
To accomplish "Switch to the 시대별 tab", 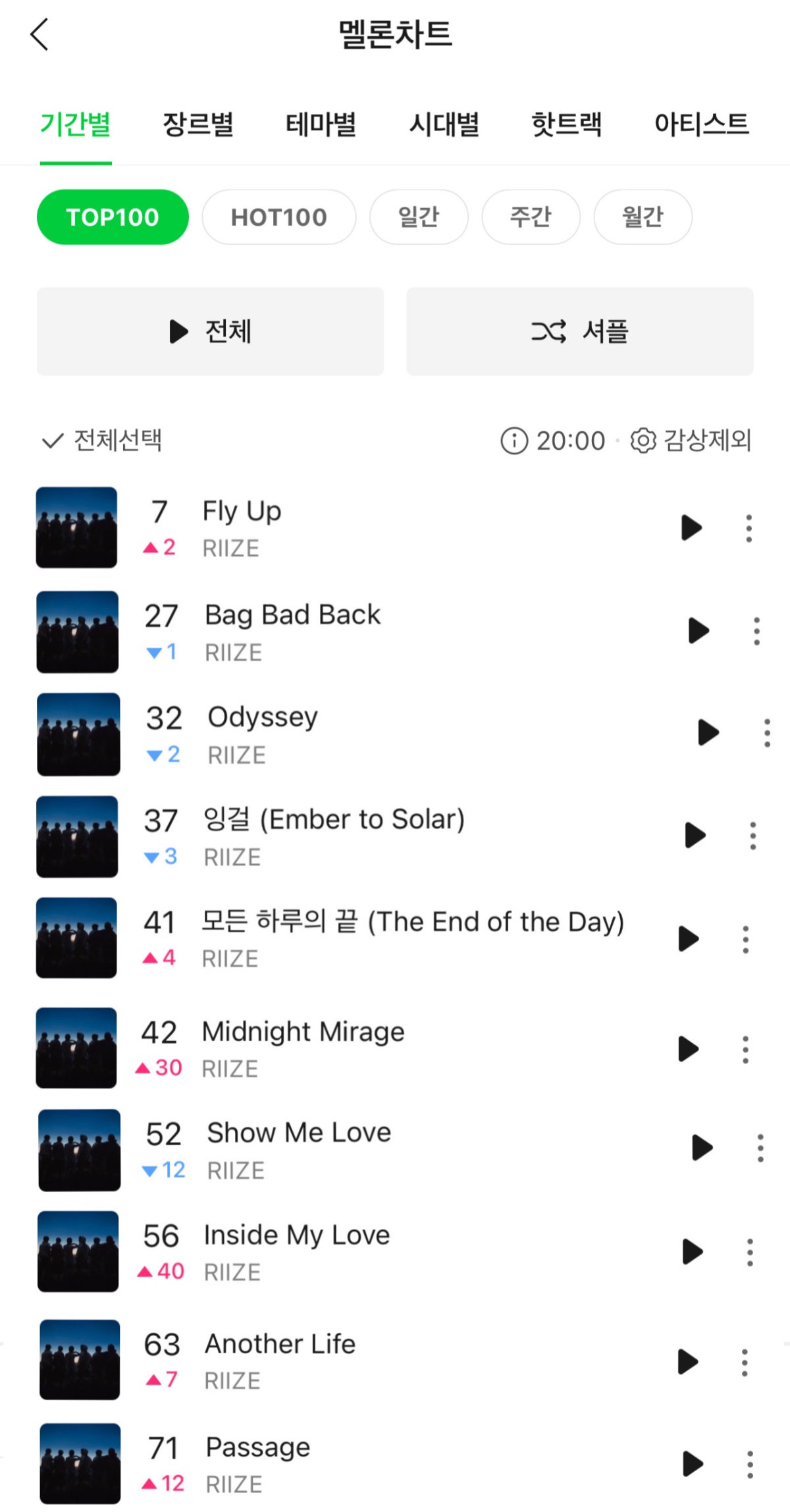I will 444,124.
